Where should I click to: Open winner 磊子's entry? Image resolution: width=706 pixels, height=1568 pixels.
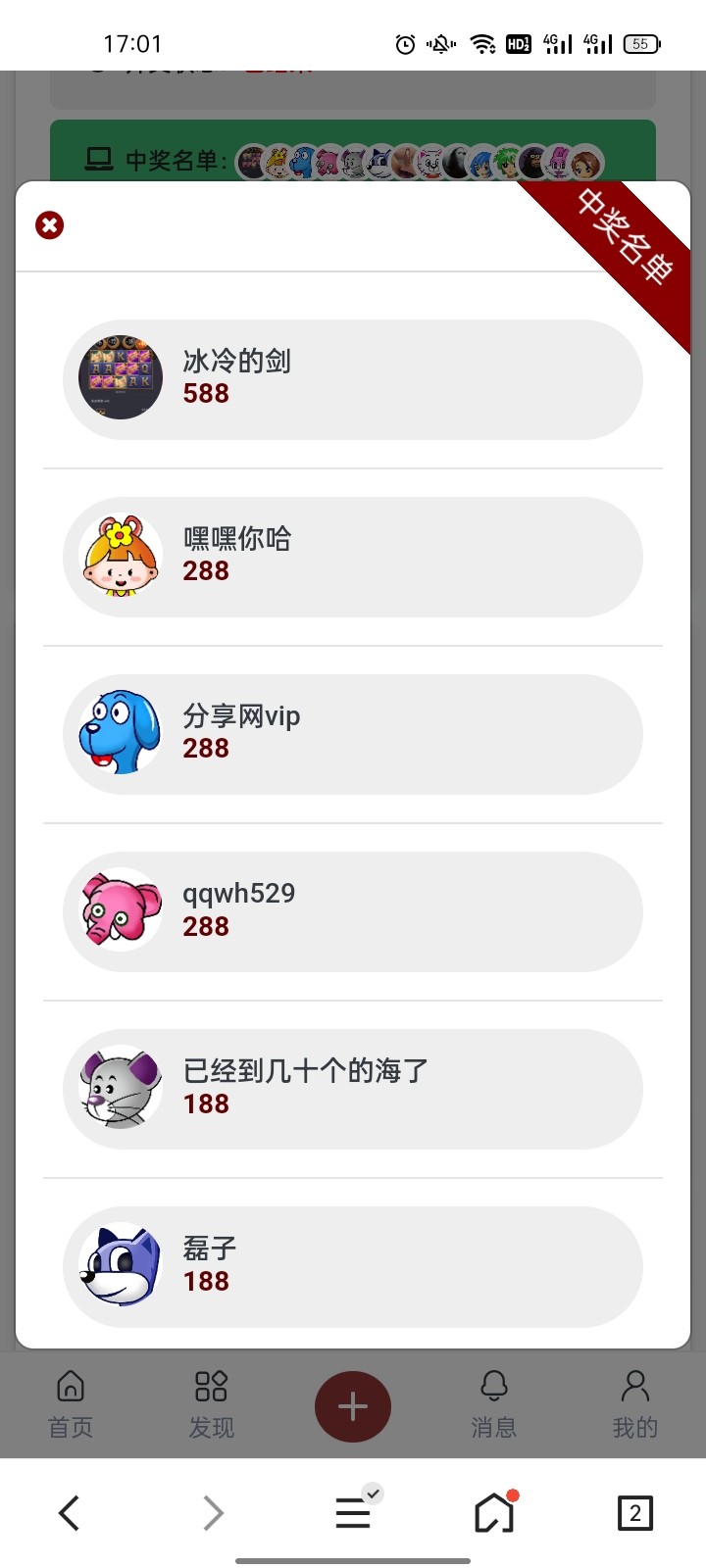point(353,1266)
